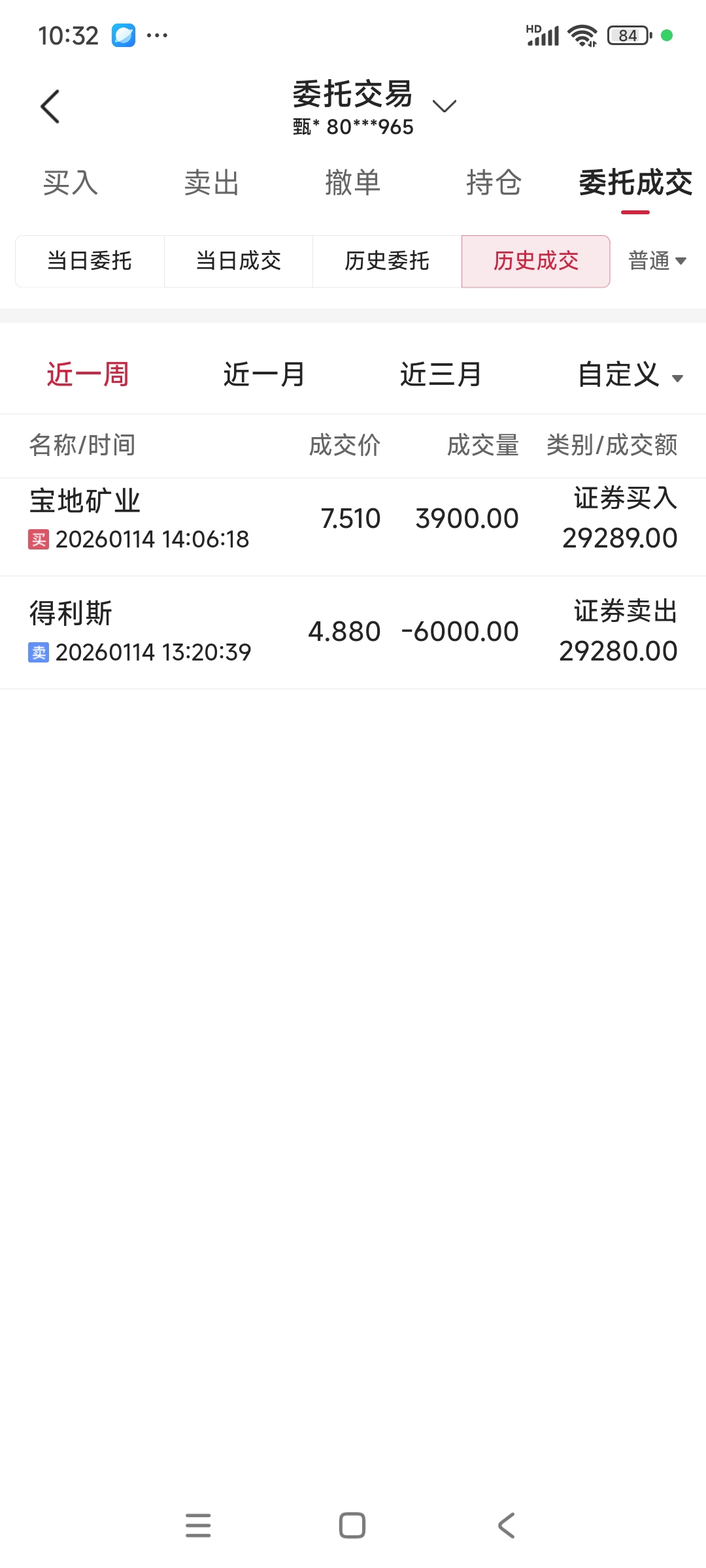The width and height of the screenshot is (706, 1568).
Task: Open the 宝地矿业 trade record
Action: coord(353,527)
